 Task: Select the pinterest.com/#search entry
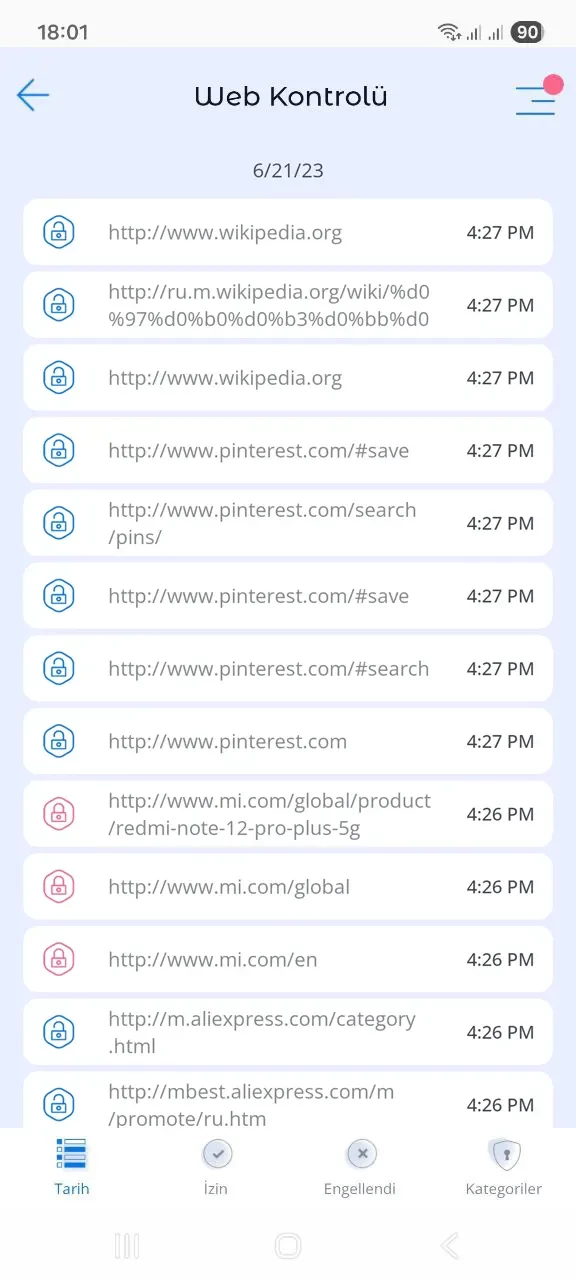288,669
